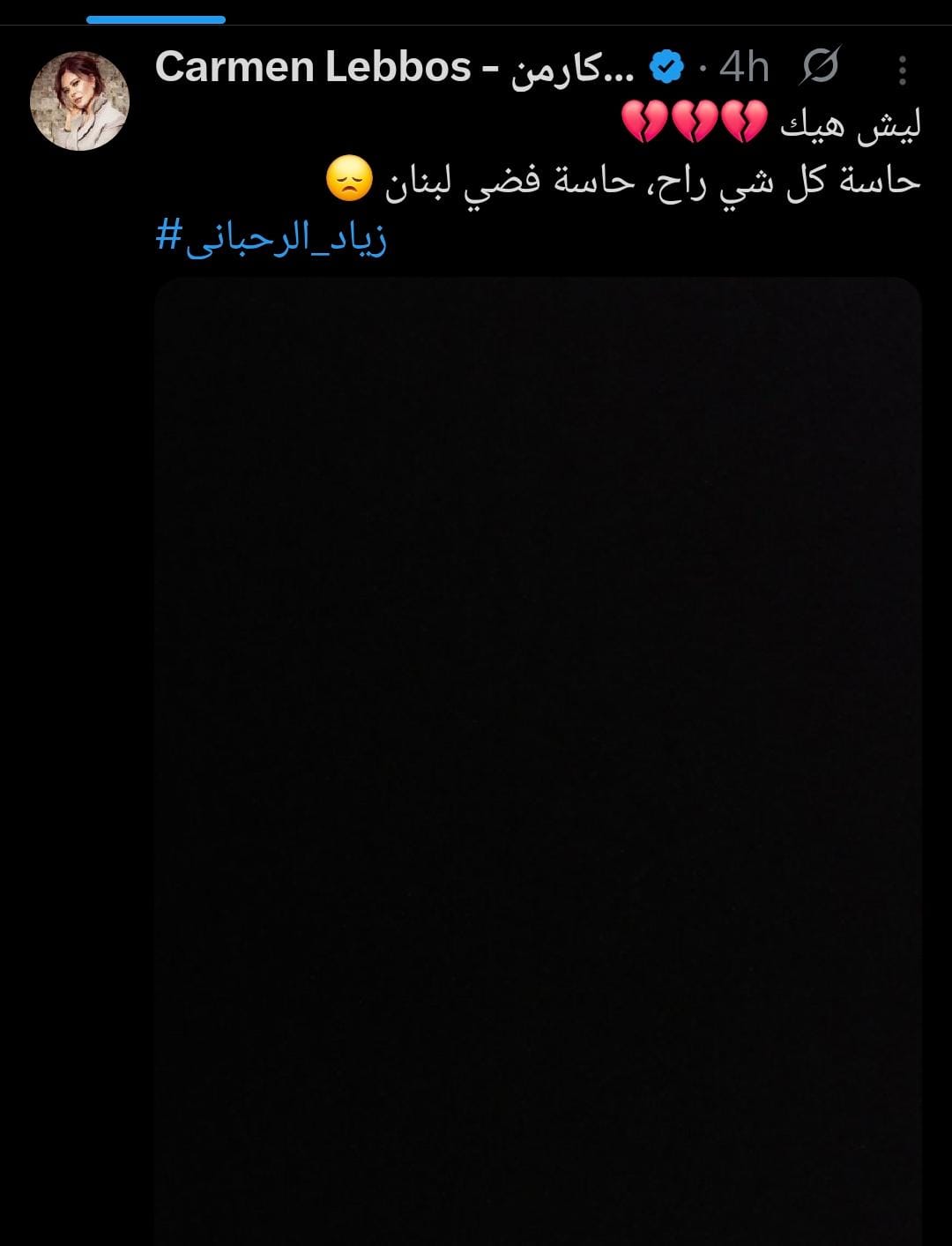This screenshot has height=1246, width=952.
Task: Open the Grok slash icon on the post
Action: point(820,67)
